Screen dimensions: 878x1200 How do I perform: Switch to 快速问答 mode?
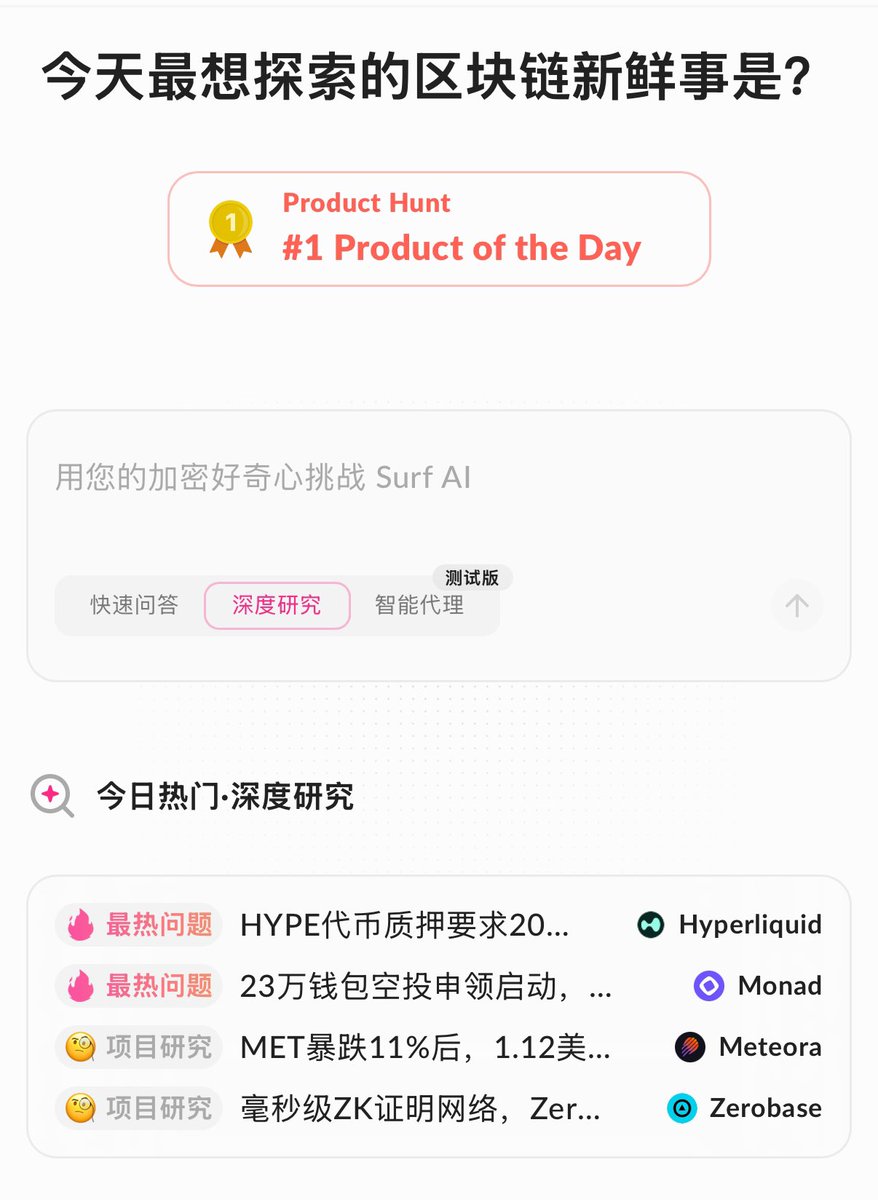coord(134,605)
